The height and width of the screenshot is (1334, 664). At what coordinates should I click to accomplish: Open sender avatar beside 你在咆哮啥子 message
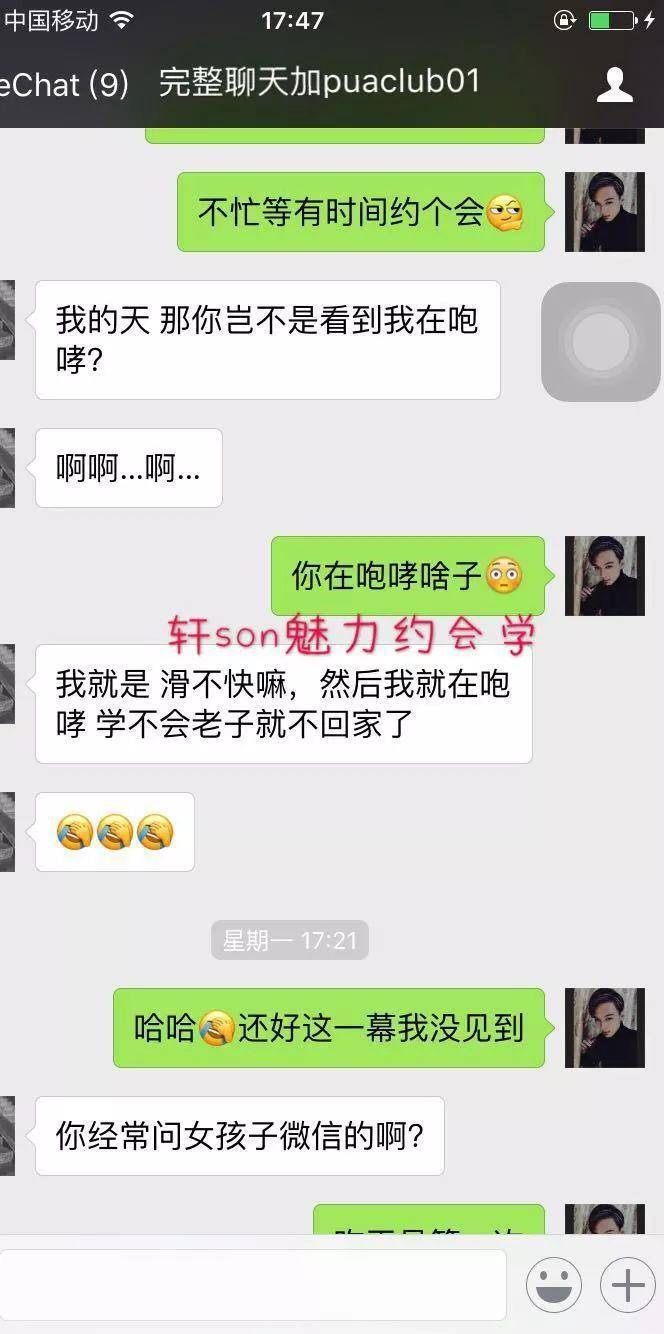tap(604, 575)
